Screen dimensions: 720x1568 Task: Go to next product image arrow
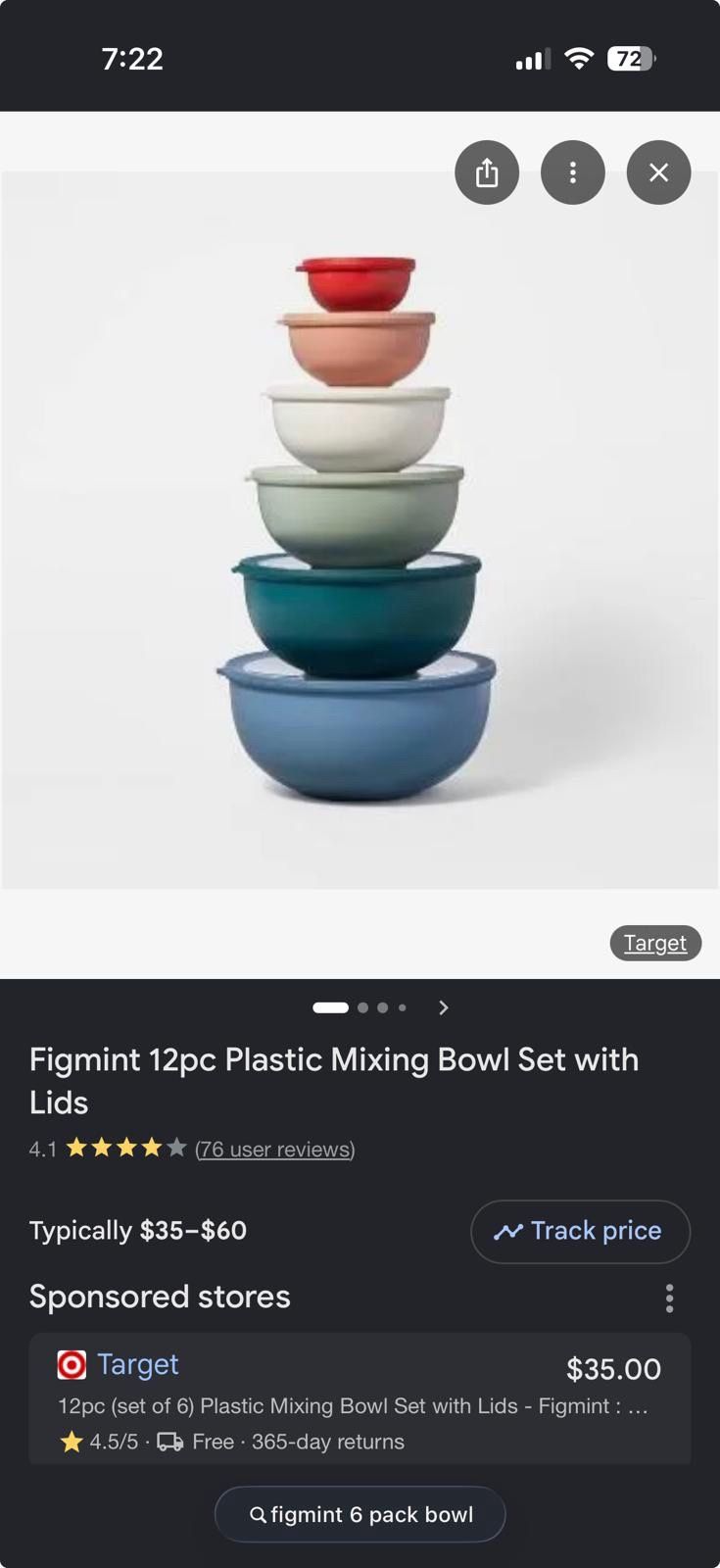[x=444, y=1007]
